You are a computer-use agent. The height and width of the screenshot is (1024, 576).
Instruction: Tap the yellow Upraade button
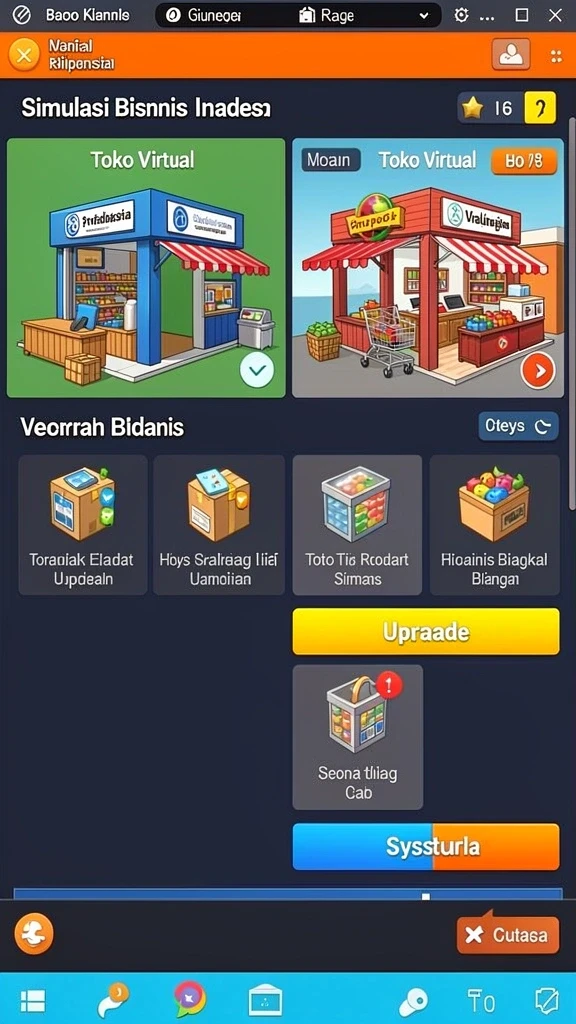[x=426, y=632]
